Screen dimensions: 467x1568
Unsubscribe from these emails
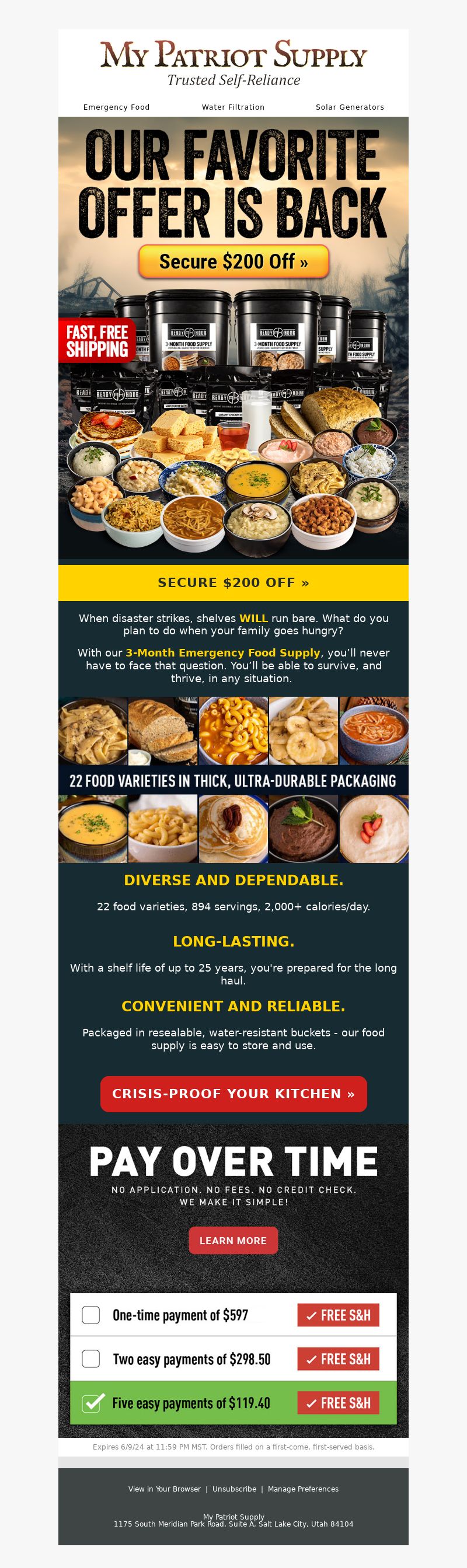[234, 1489]
